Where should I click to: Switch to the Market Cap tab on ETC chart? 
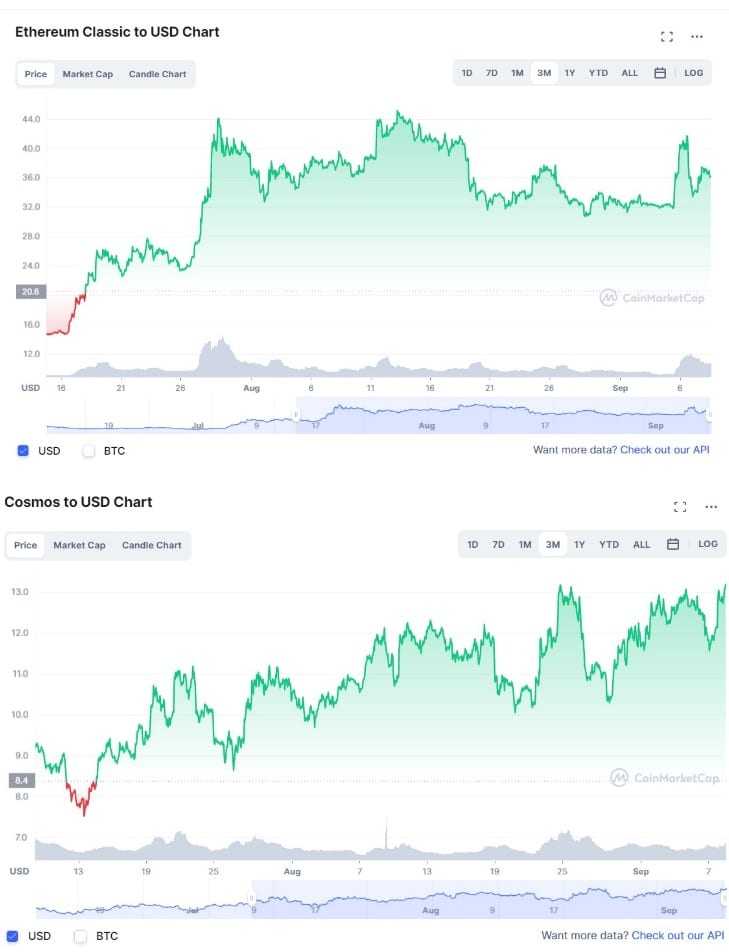click(x=87, y=73)
